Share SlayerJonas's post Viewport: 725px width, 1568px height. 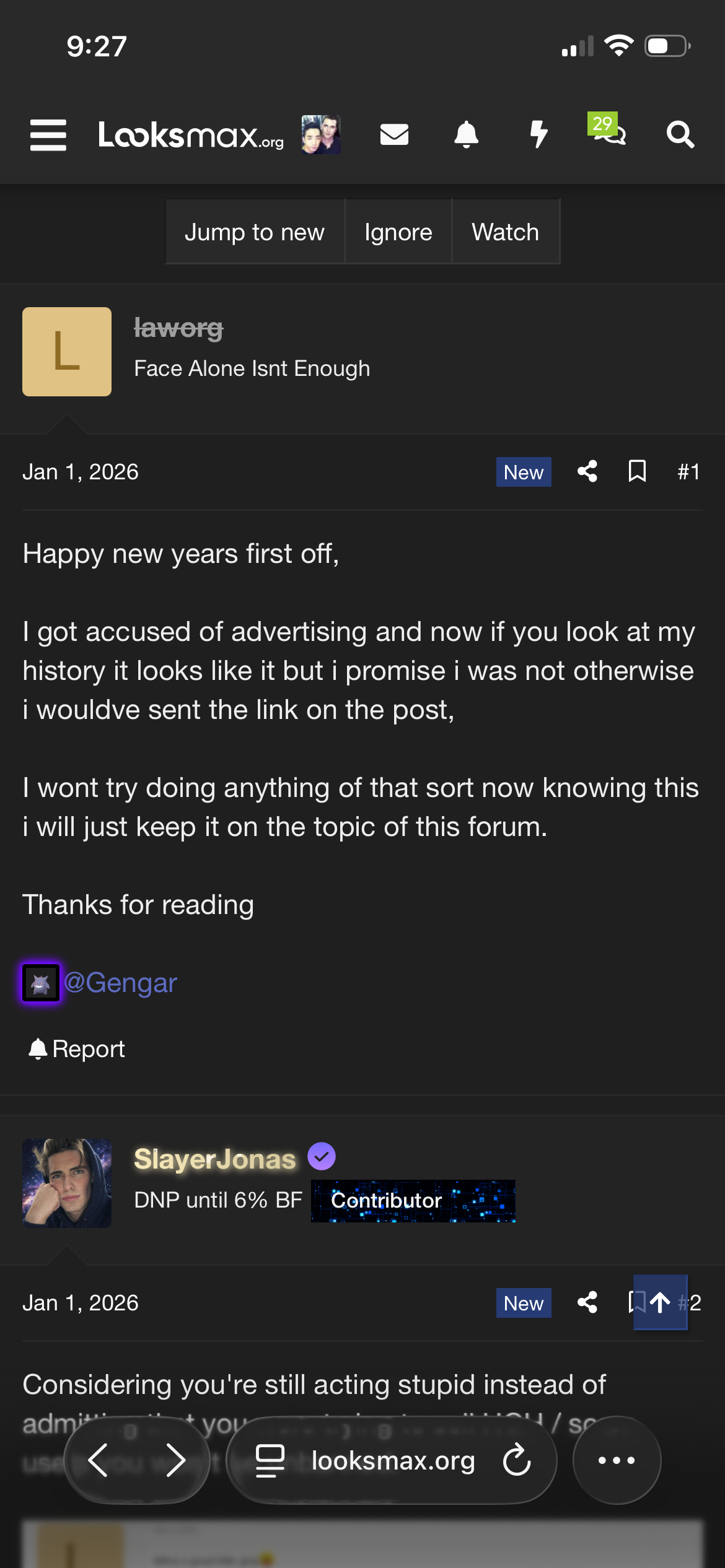tap(587, 1302)
